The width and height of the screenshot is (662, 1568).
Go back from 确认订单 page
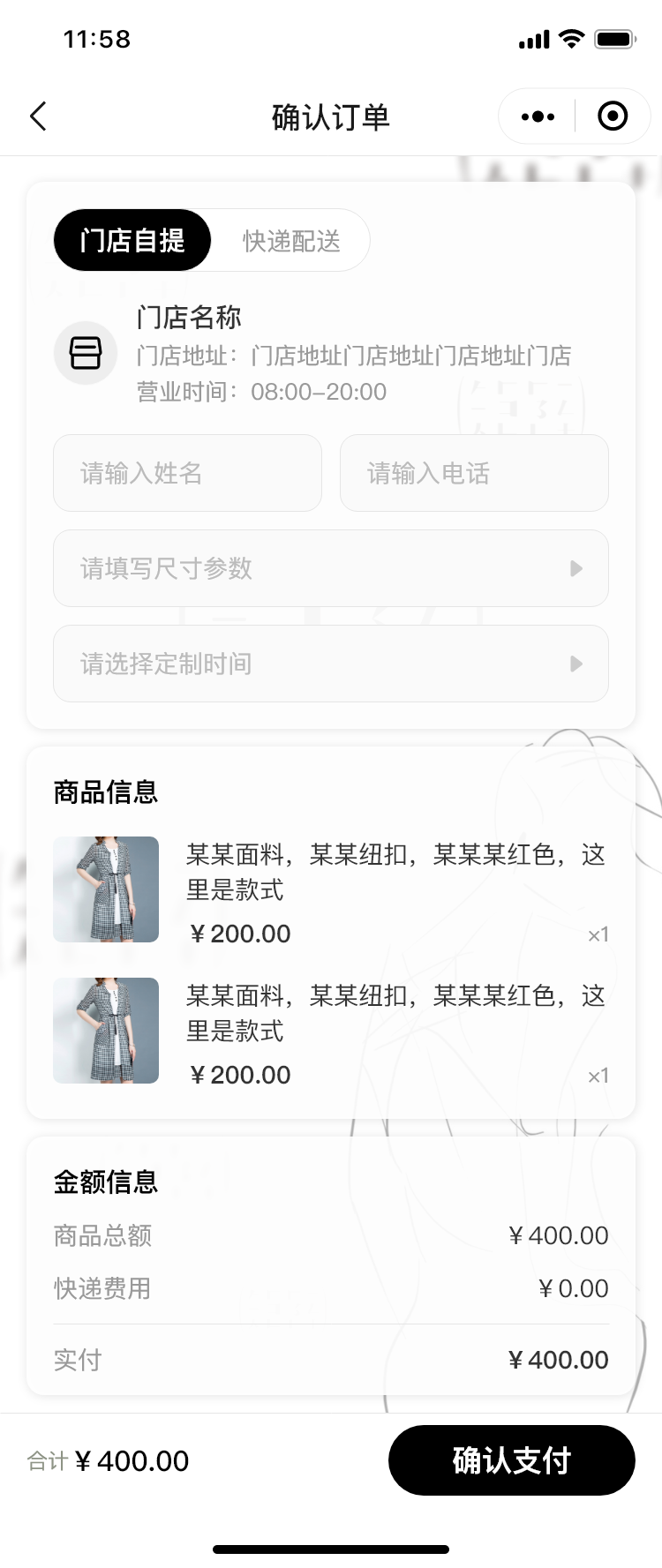click(38, 116)
